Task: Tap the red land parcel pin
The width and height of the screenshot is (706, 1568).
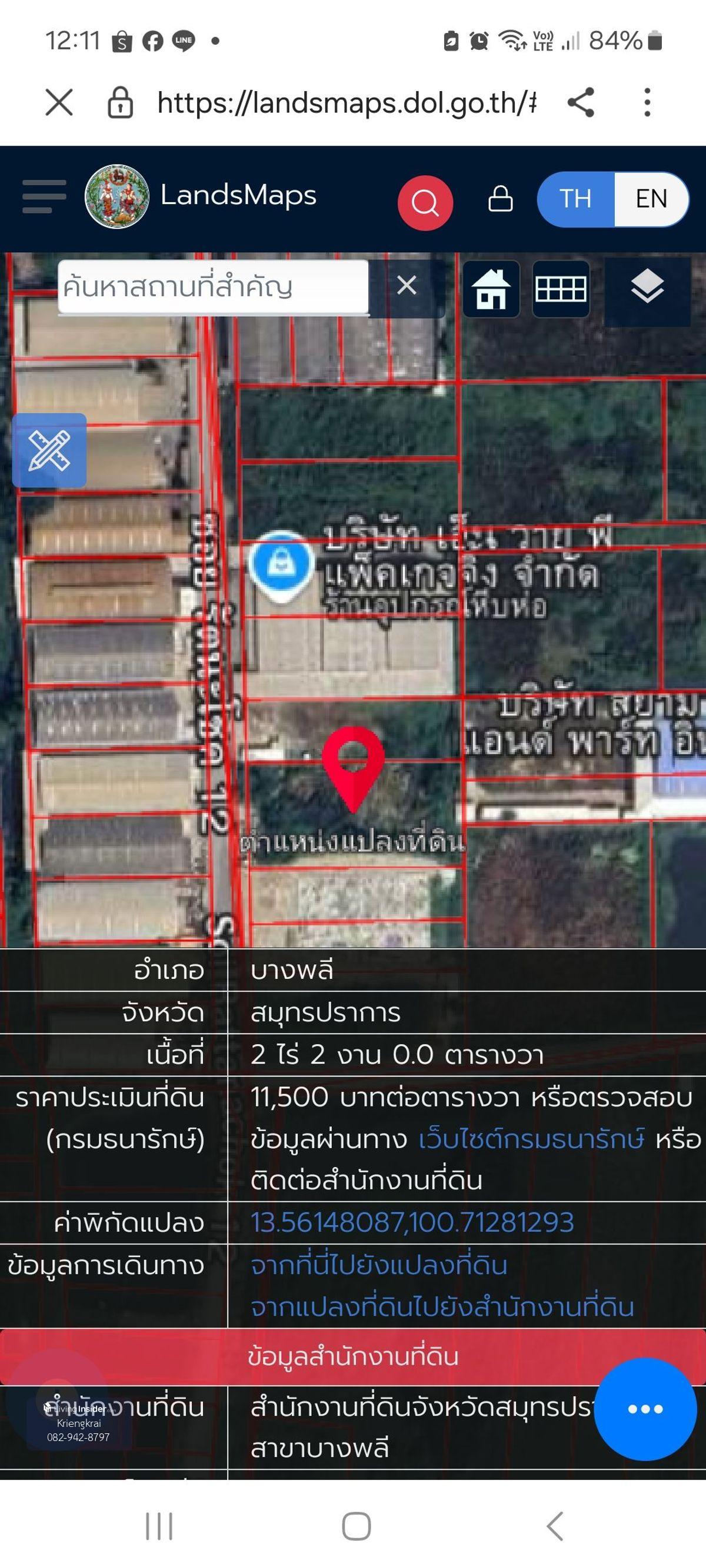Action: tap(354, 764)
